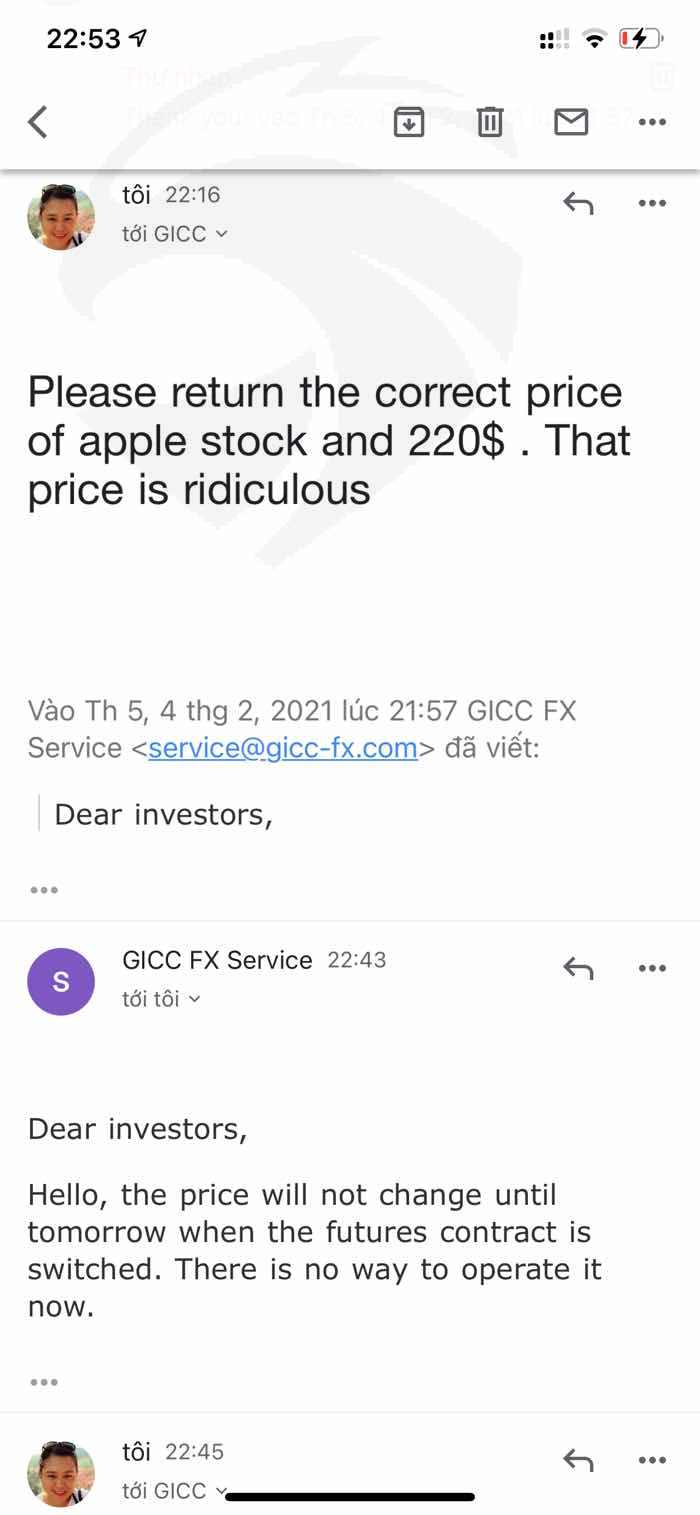
Task: Open more options for the 22:16 message
Action: (652, 204)
